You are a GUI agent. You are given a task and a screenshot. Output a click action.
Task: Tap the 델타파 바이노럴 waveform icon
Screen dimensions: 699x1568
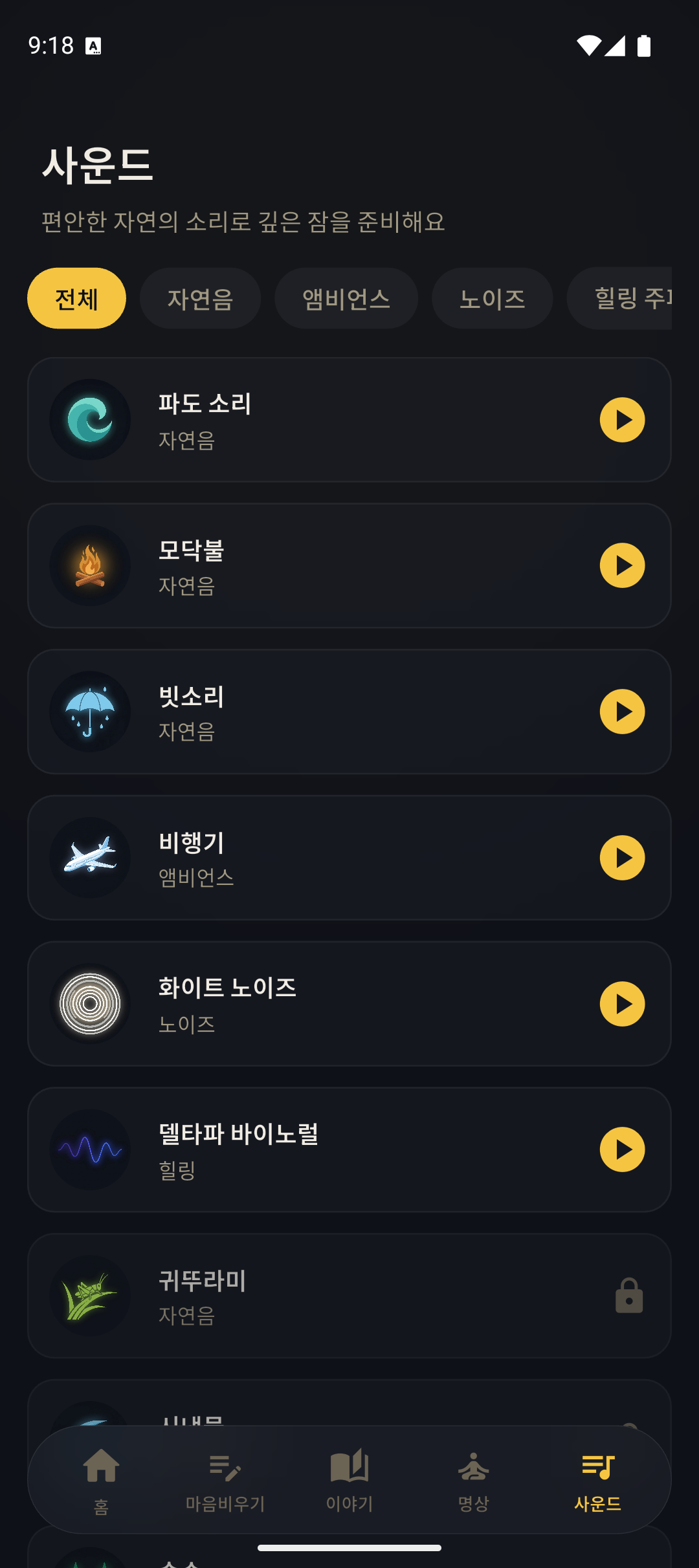tap(91, 1150)
